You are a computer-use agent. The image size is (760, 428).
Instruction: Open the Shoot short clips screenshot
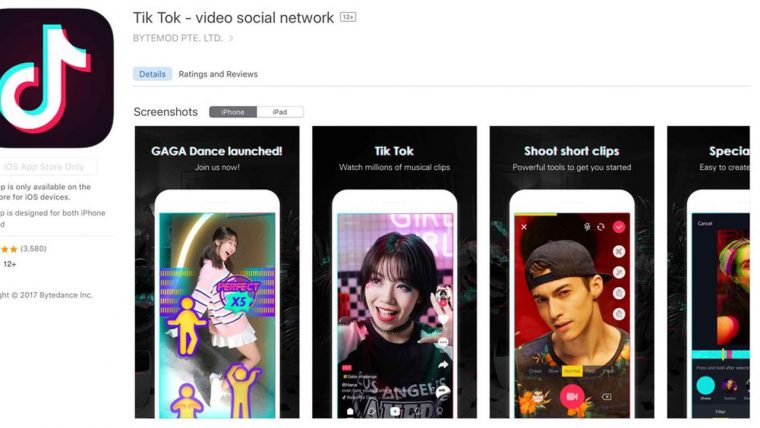coord(571,272)
